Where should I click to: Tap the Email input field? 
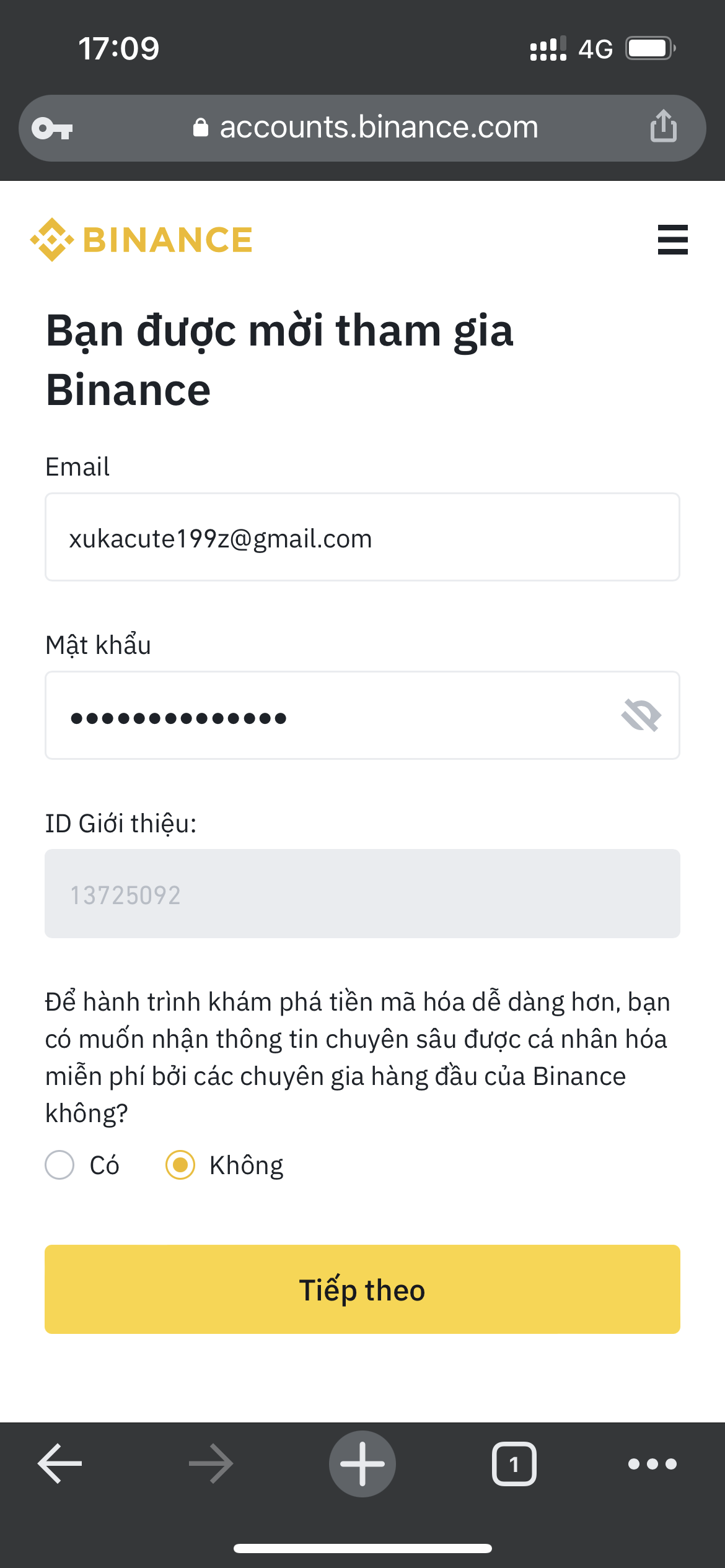(x=362, y=537)
